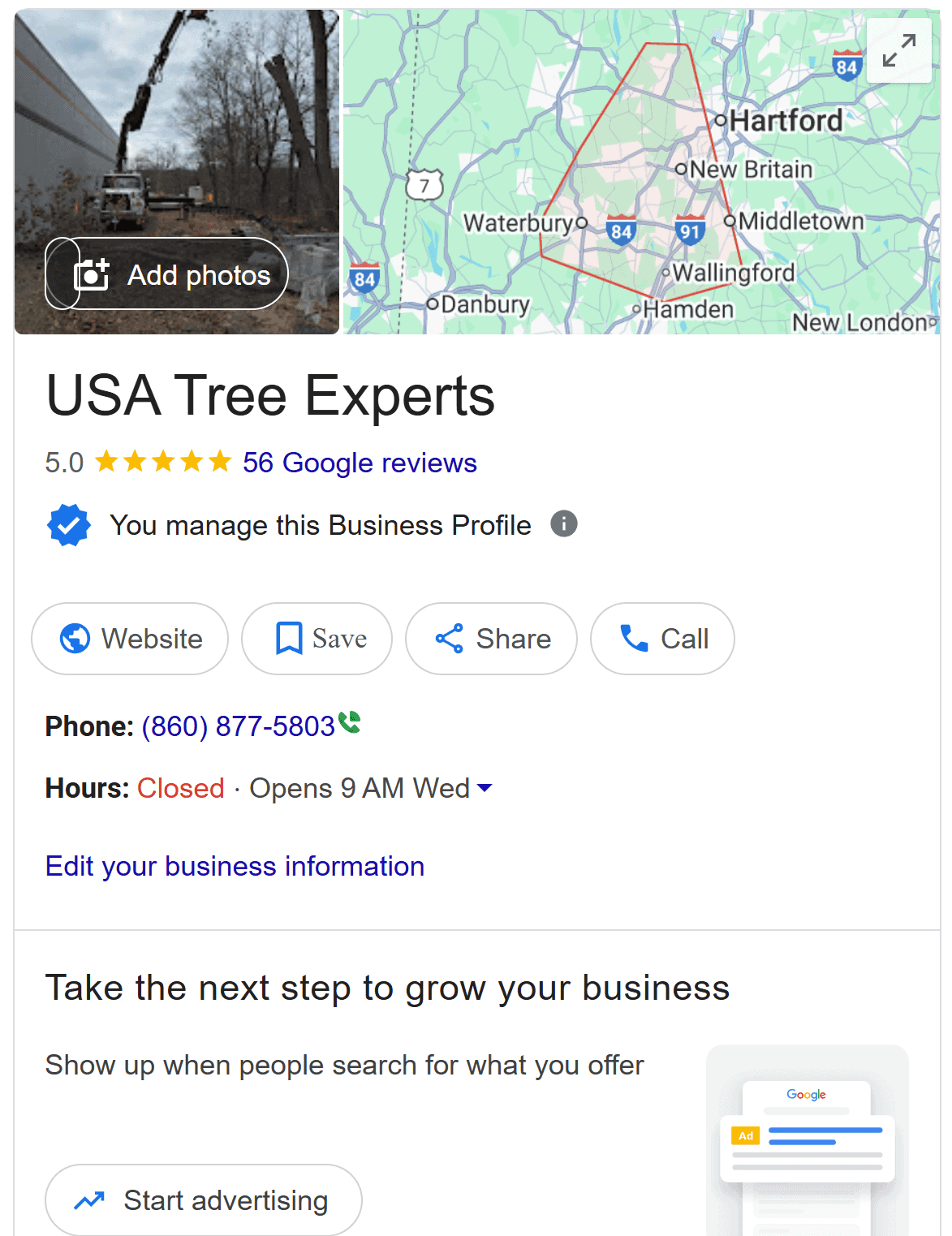Click the Save button to bookmark the business
952x1236 pixels.
(x=317, y=639)
